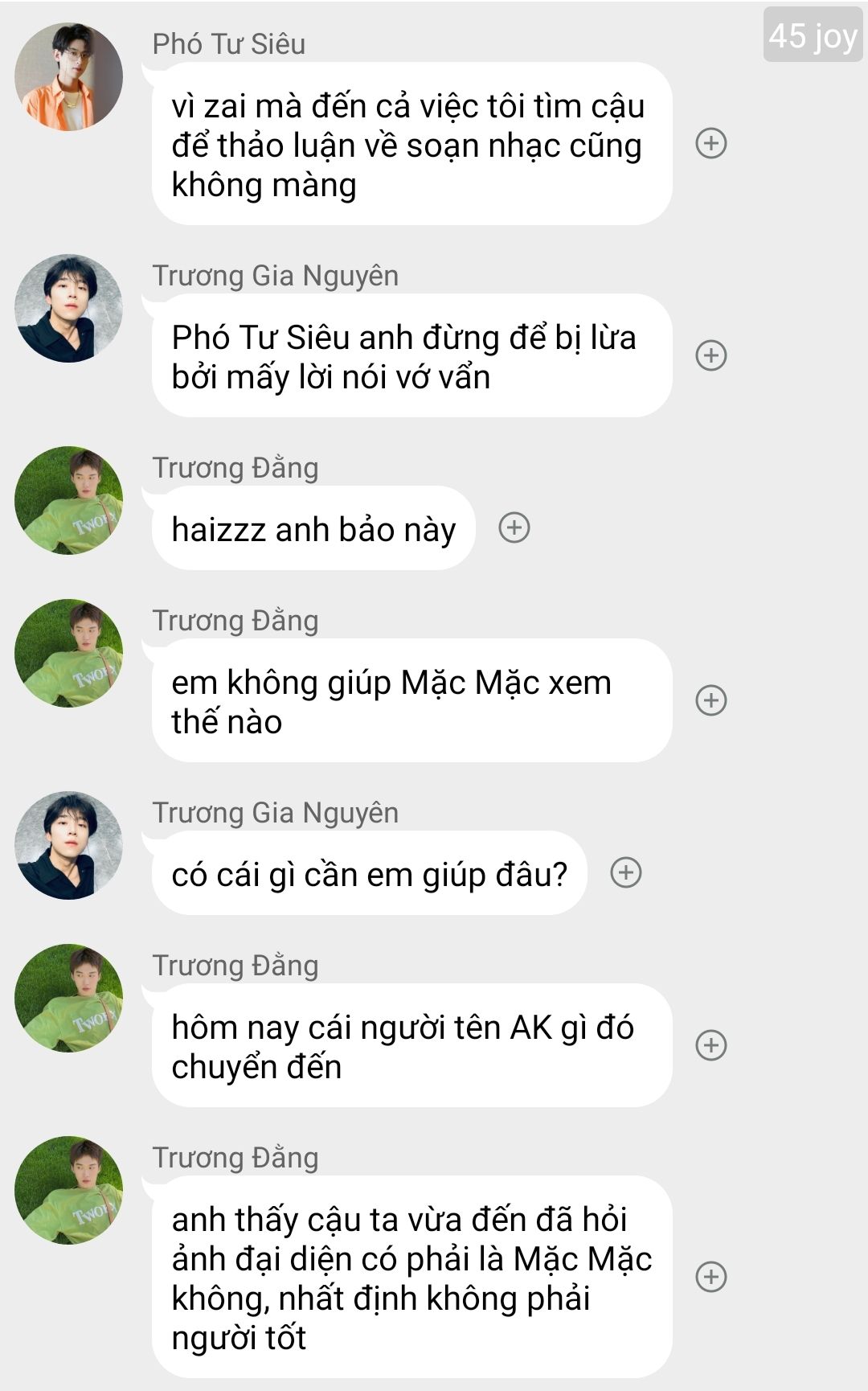Tap plus icon beside "lời nói vớ vẩn" message
The height and width of the screenshot is (1391, 868).
click(710, 355)
